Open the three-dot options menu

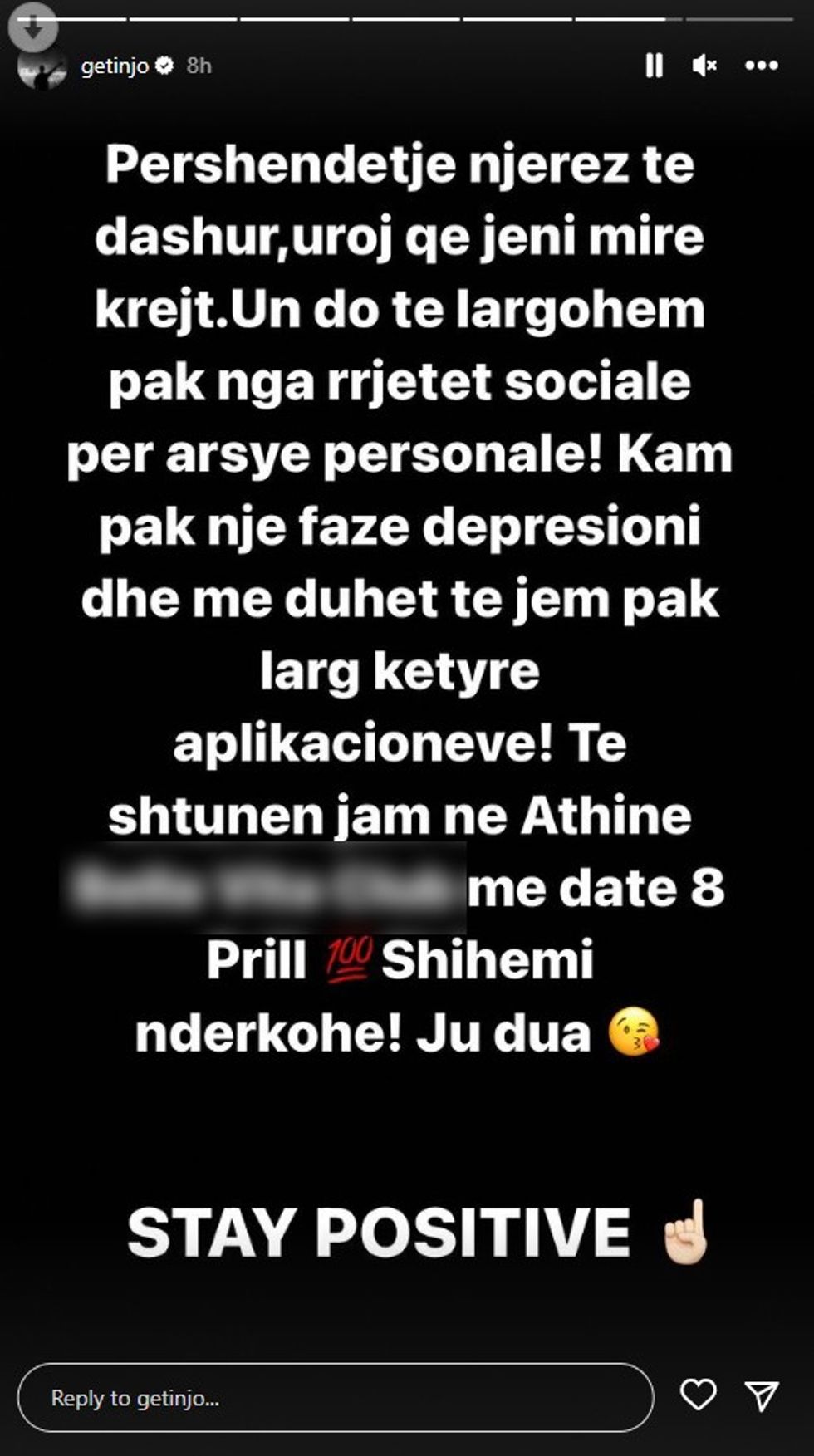[762, 66]
